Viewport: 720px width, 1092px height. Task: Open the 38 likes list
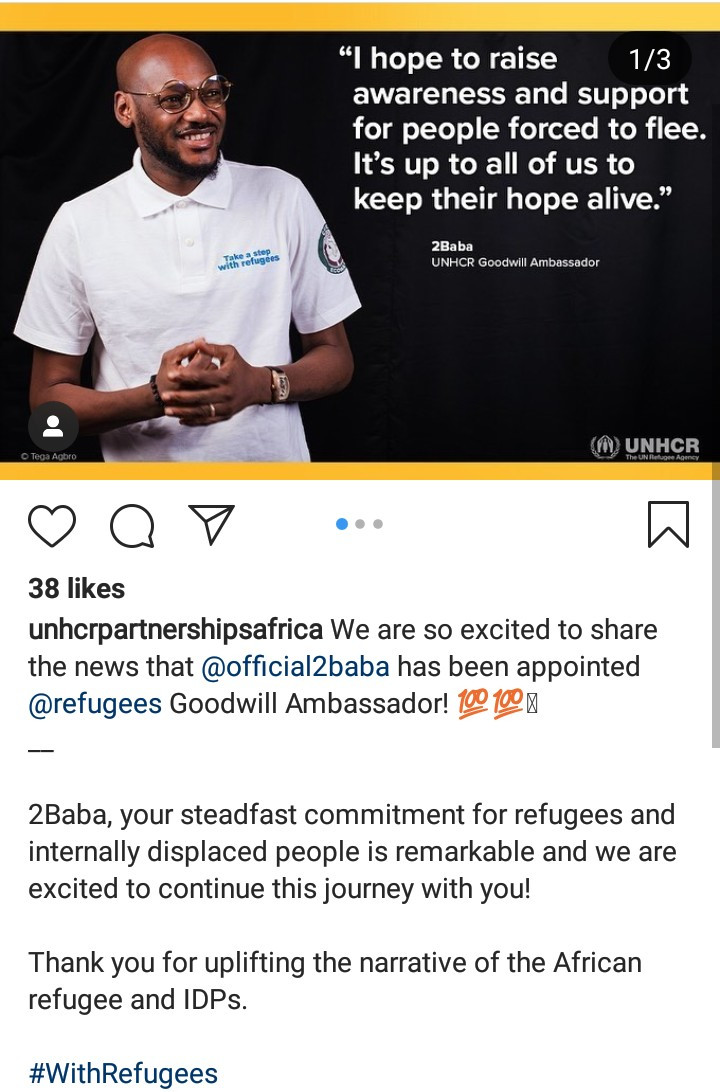click(77, 589)
